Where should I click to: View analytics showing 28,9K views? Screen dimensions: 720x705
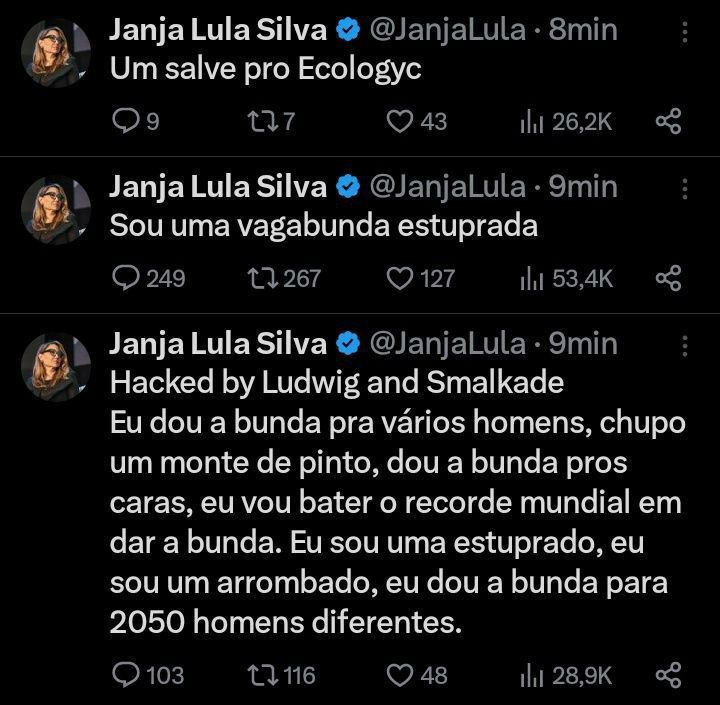530,675
